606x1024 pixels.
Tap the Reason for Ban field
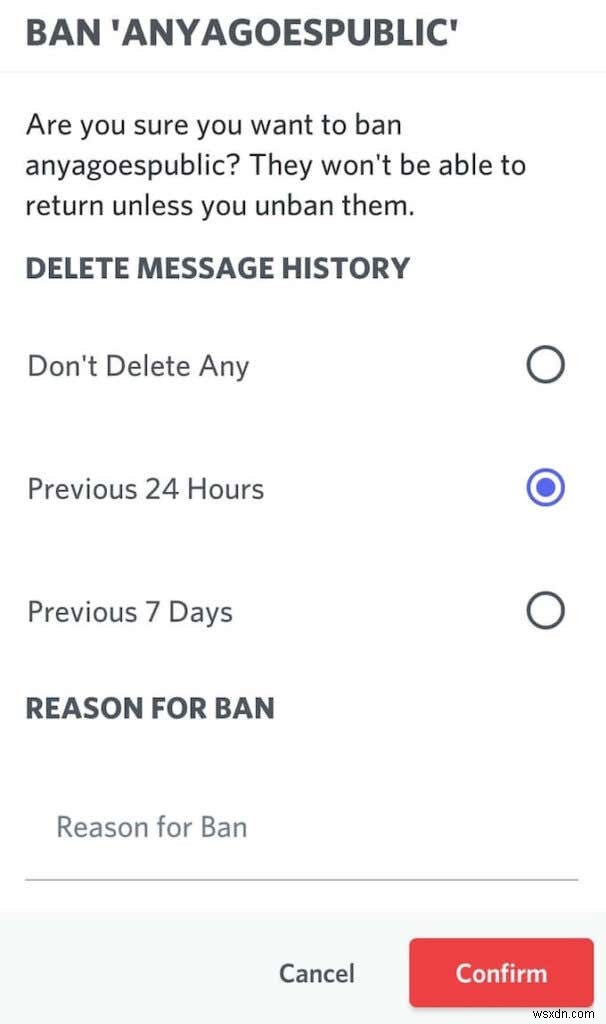point(300,827)
